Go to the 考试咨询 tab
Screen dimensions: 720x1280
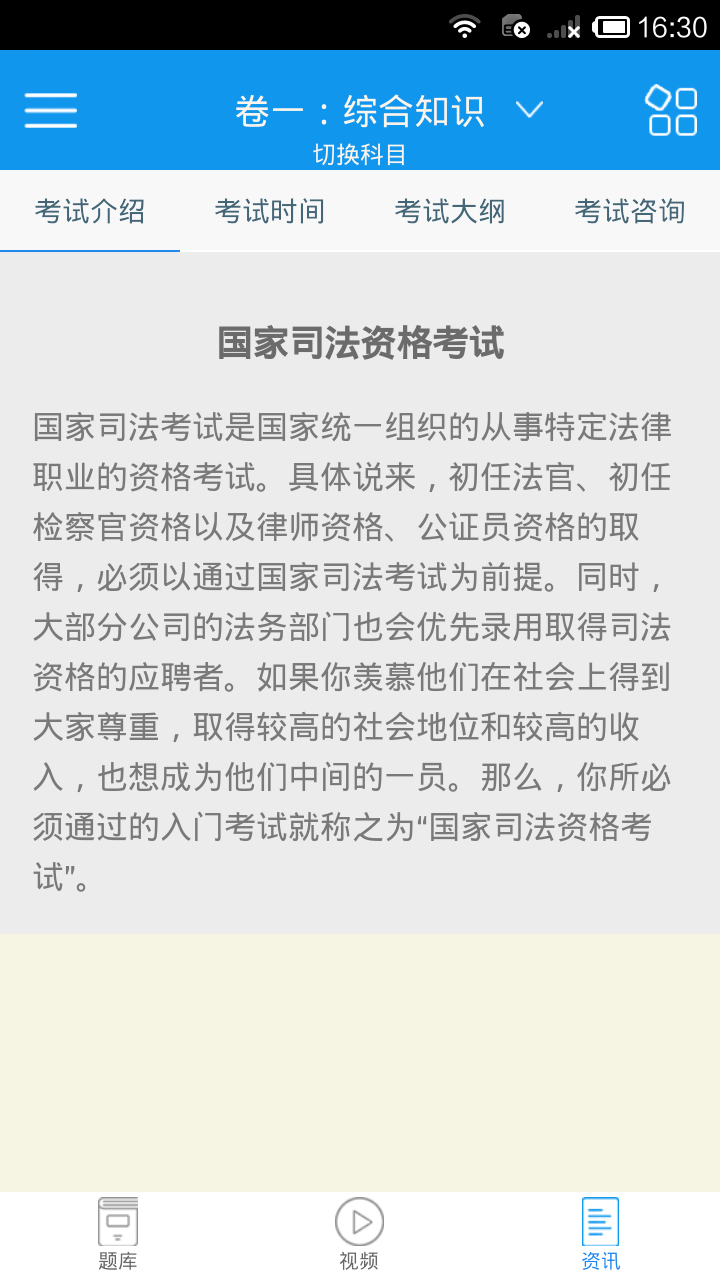[630, 211]
